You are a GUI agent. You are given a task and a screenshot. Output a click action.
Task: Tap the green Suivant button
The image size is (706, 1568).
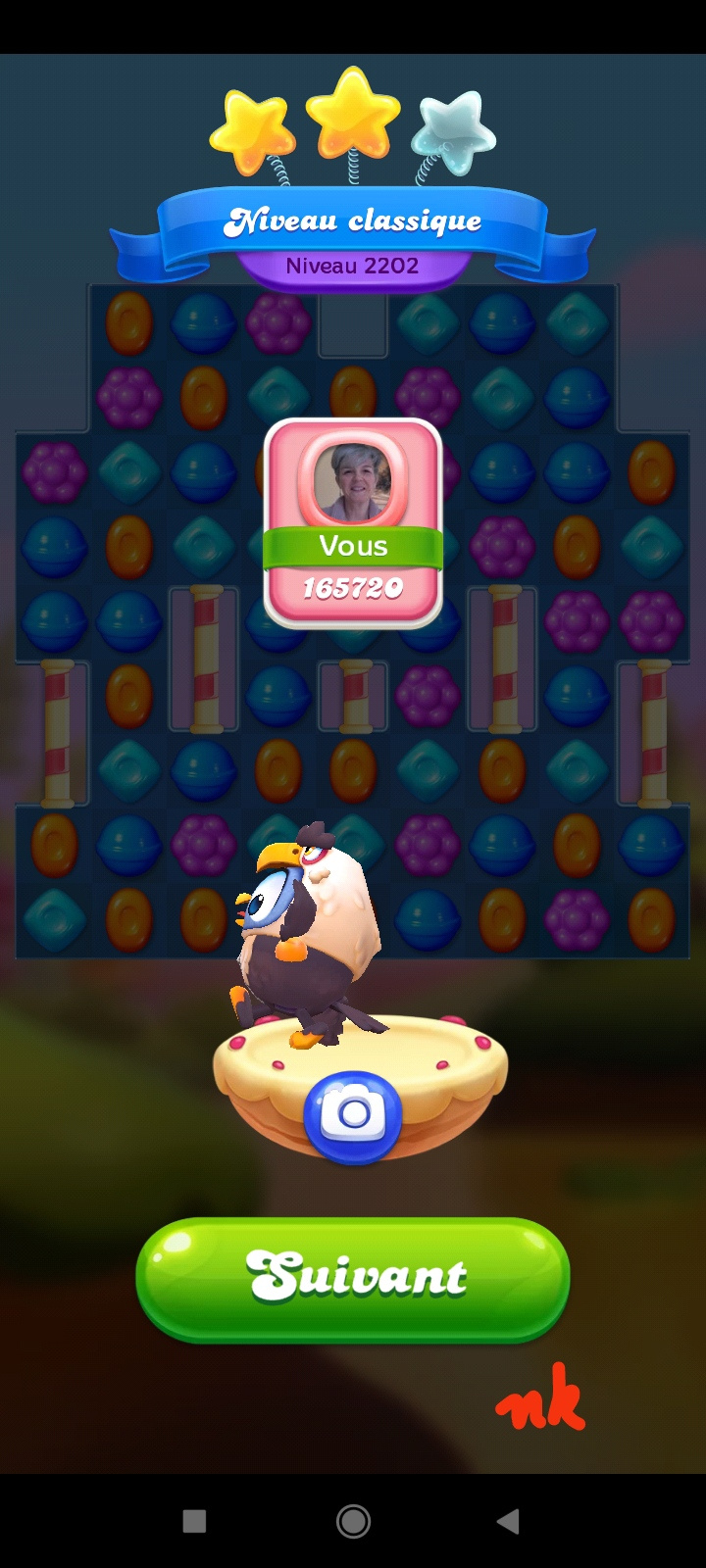point(353,1278)
